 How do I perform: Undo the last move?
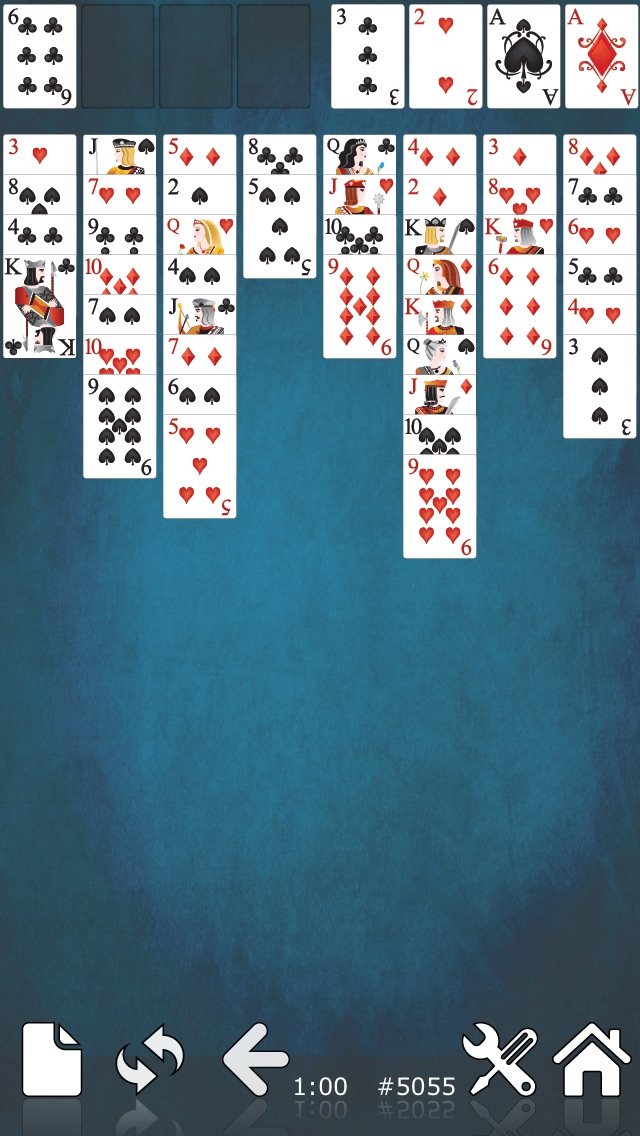[x=254, y=1060]
